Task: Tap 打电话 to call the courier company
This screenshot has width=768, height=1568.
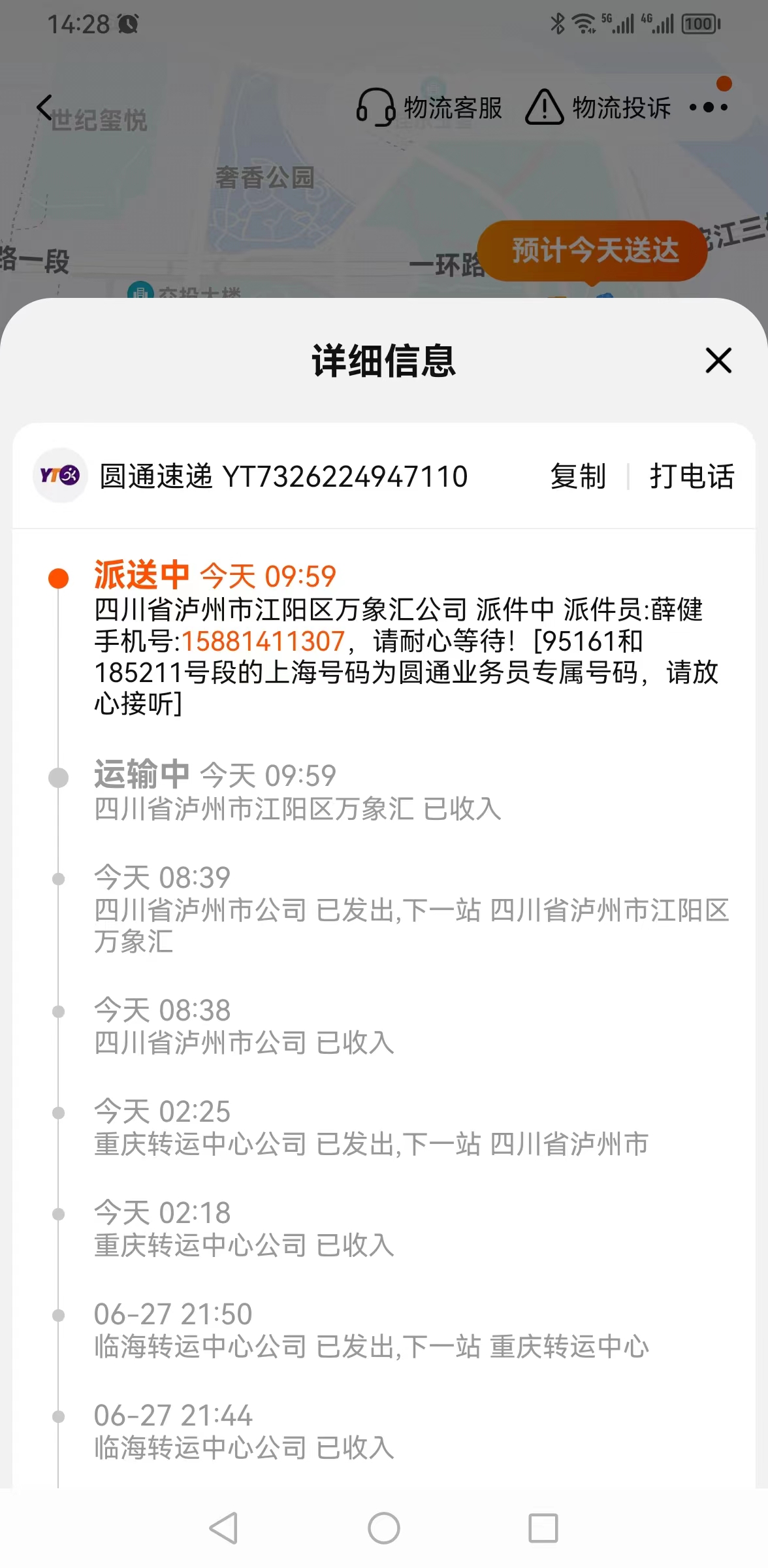Action: [692, 476]
